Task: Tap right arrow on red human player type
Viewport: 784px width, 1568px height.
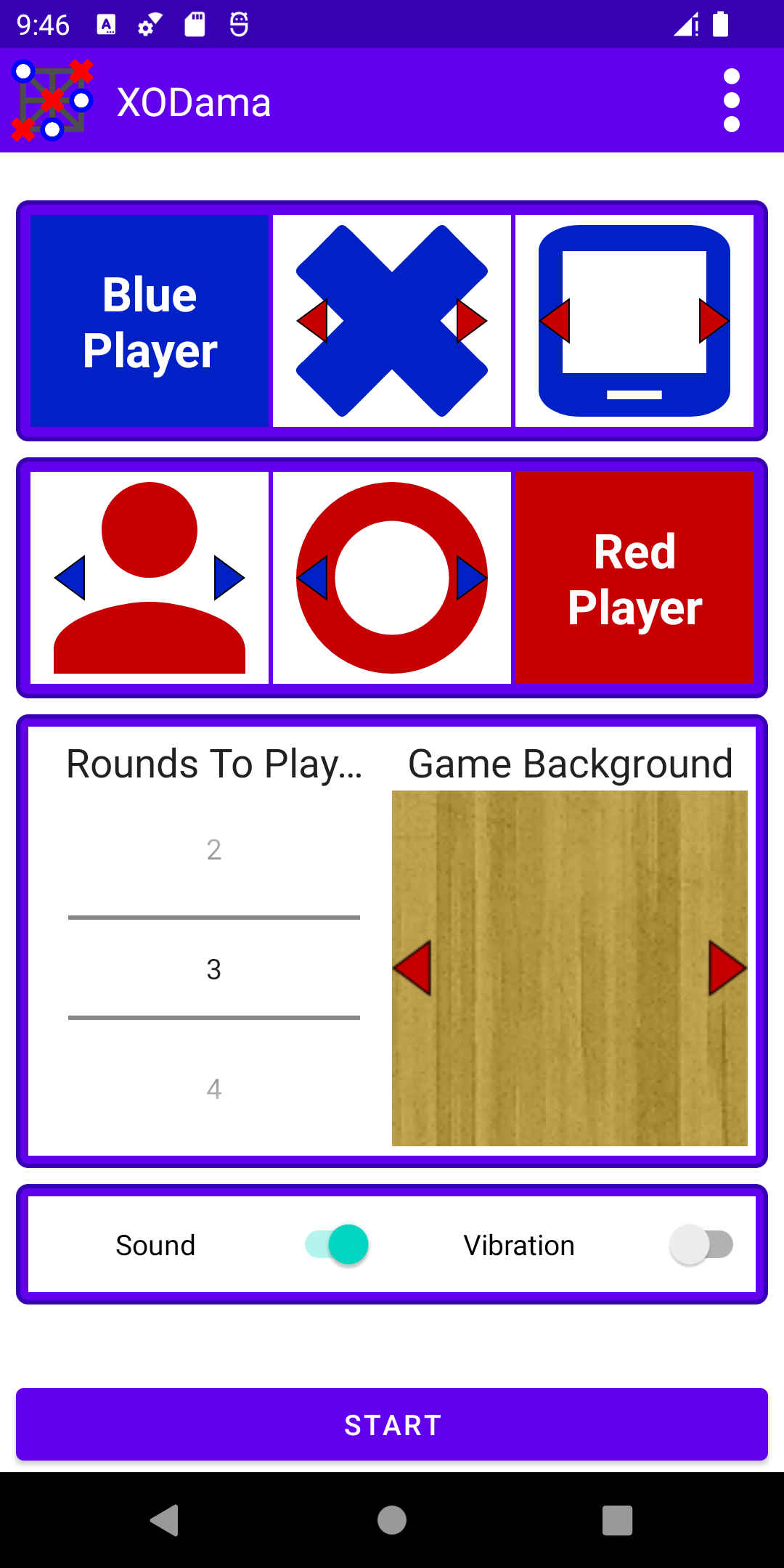Action: [229, 578]
